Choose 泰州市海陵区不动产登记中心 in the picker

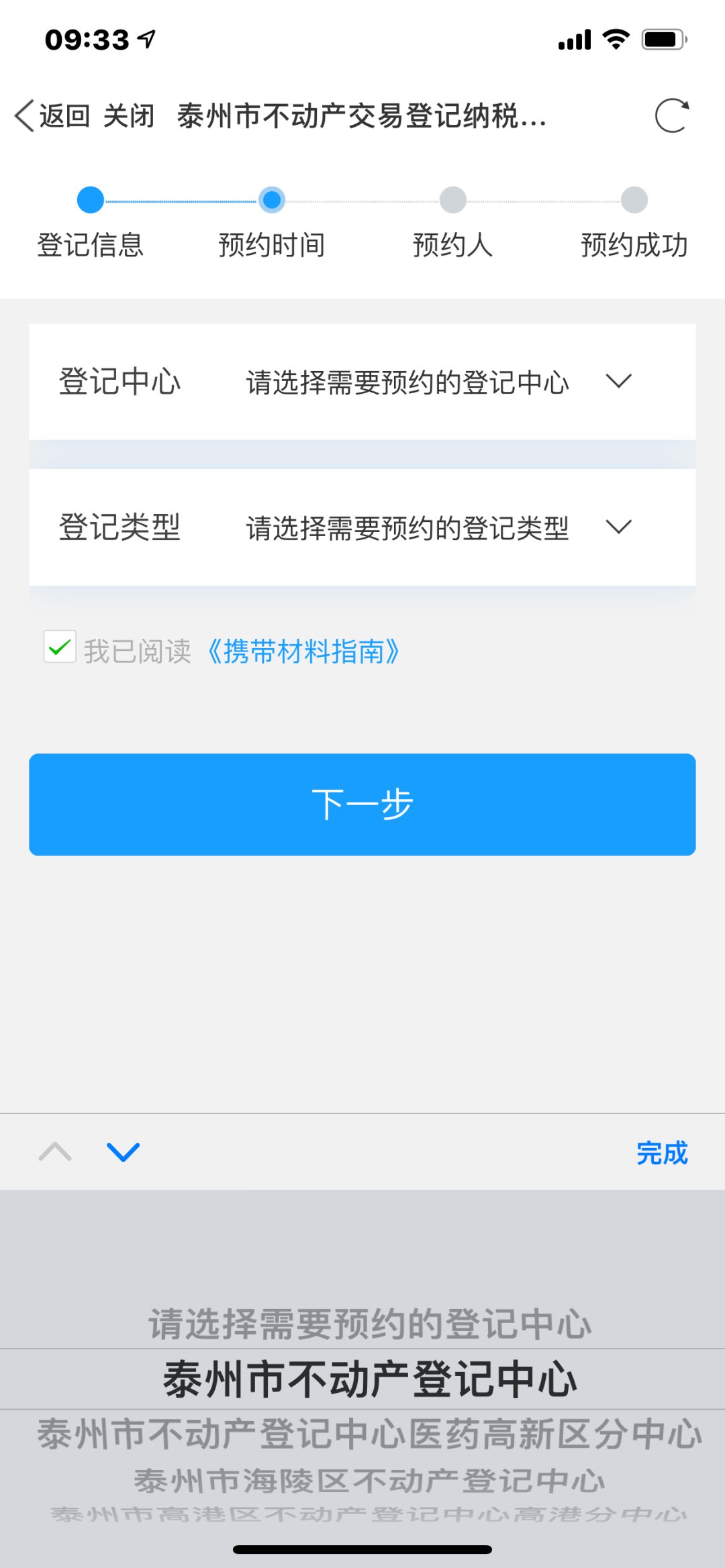tap(369, 1481)
